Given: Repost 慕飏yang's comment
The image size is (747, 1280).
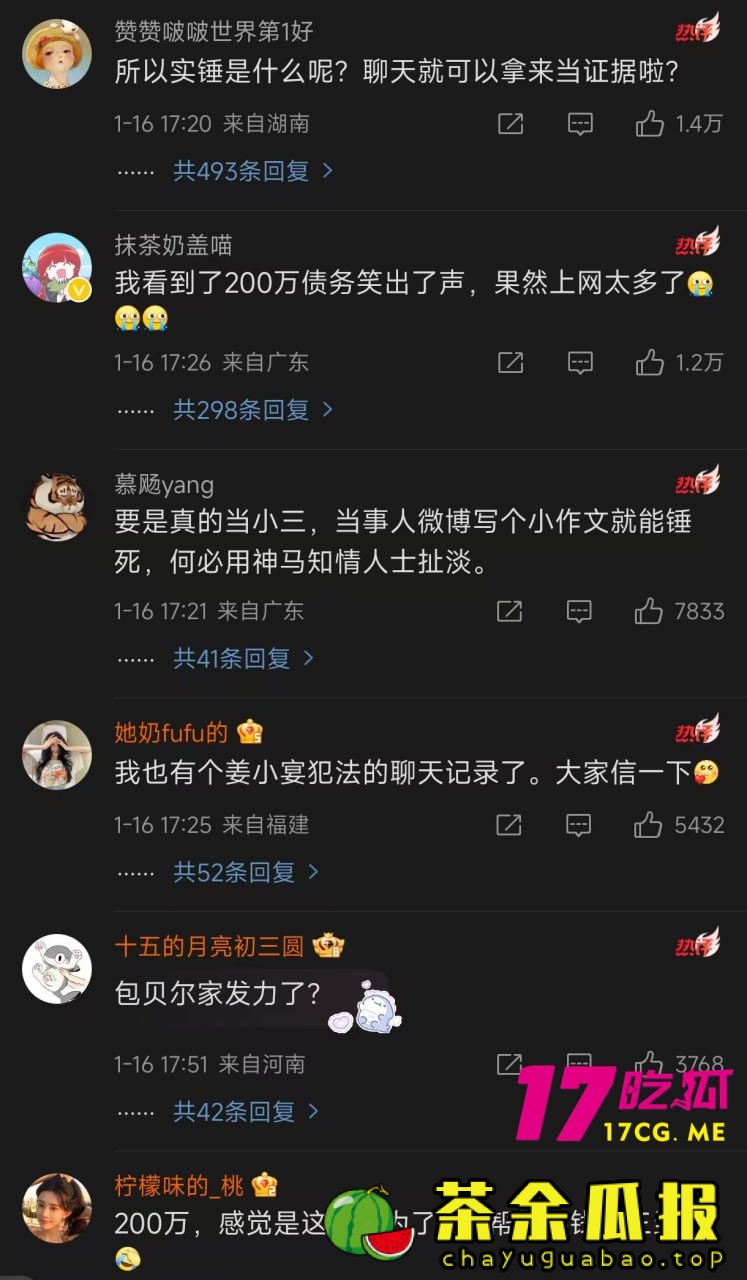Looking at the screenshot, I should coord(509,611).
